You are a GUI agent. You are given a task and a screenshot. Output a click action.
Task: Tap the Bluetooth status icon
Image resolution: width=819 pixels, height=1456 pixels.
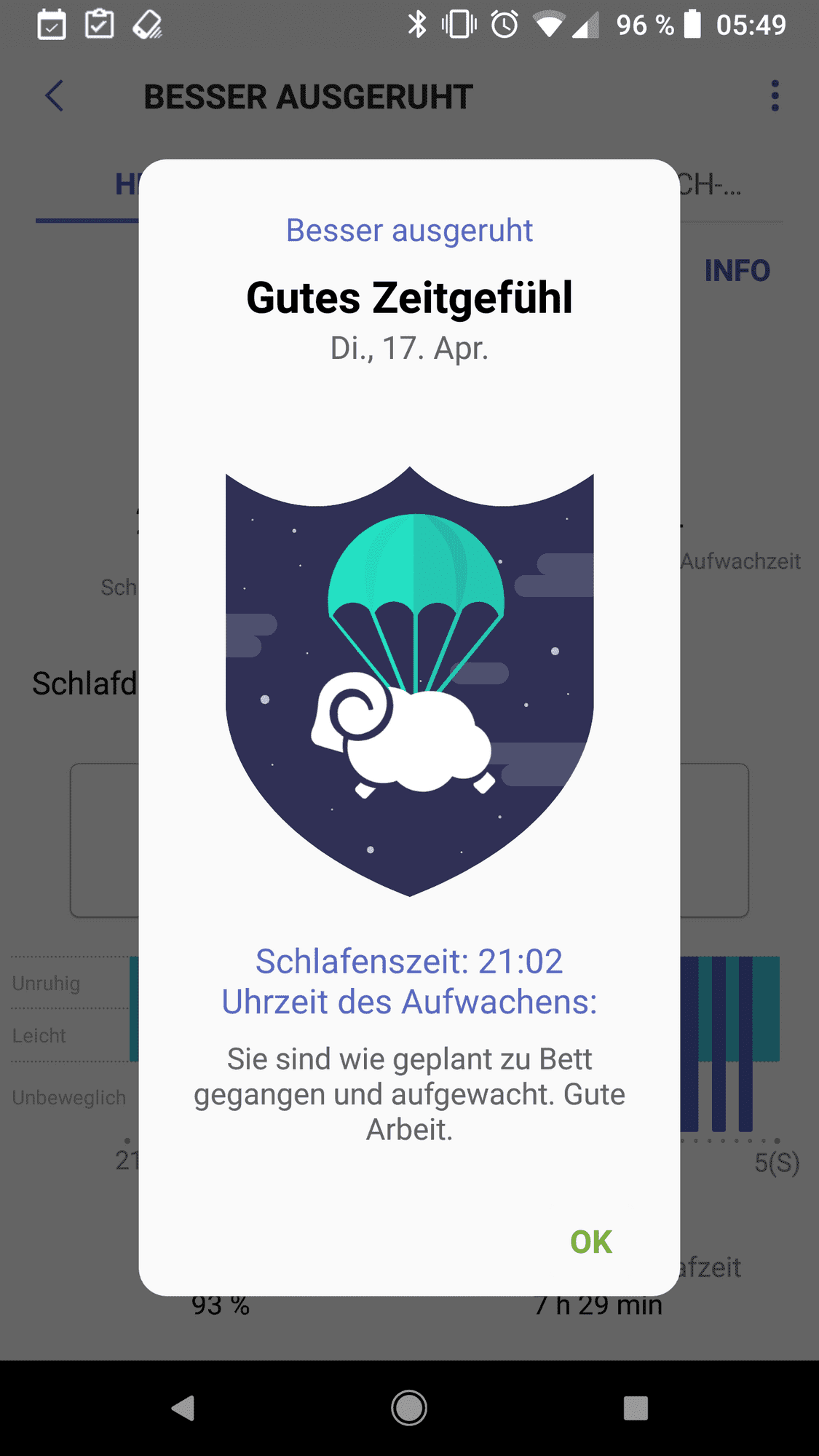[x=419, y=24]
